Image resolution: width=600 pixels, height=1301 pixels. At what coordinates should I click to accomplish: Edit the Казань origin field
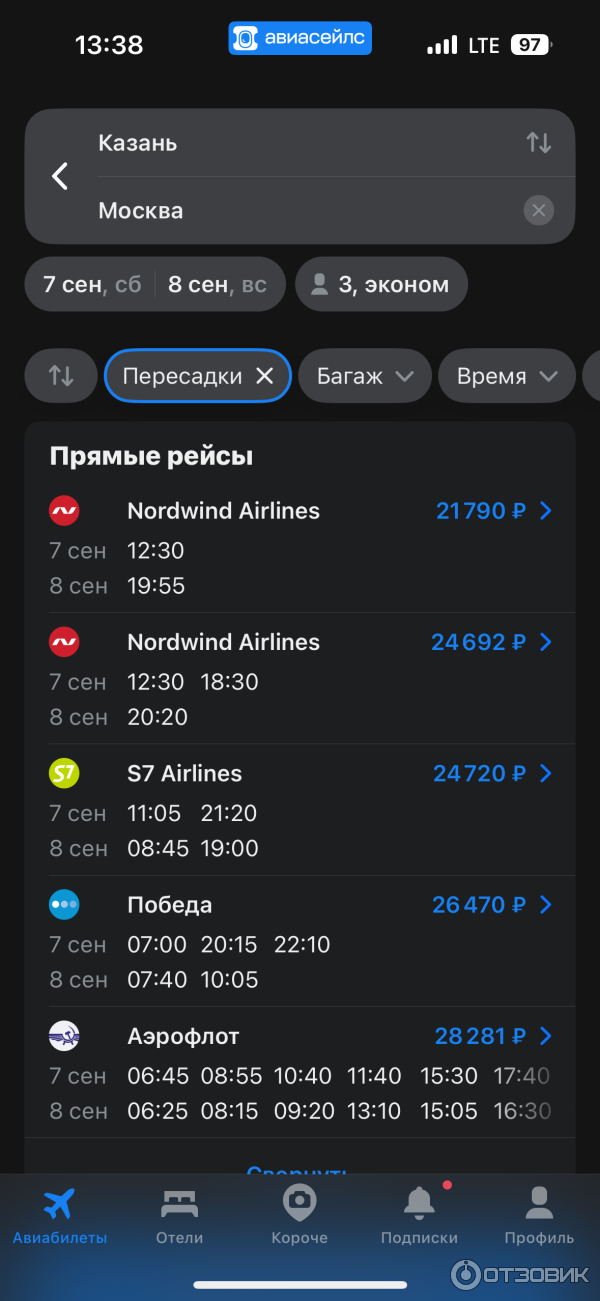(x=300, y=143)
